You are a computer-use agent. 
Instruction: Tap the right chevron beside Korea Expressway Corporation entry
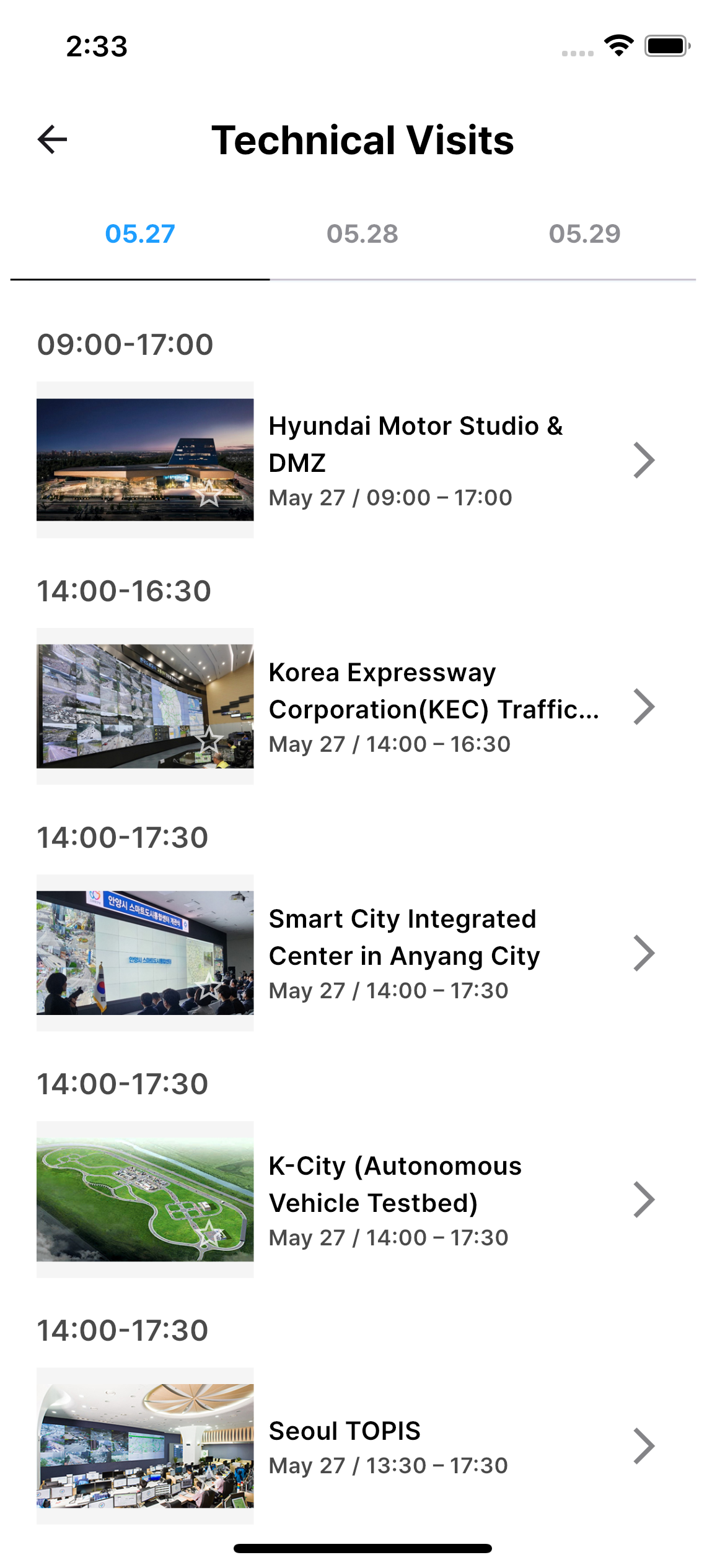coord(644,706)
